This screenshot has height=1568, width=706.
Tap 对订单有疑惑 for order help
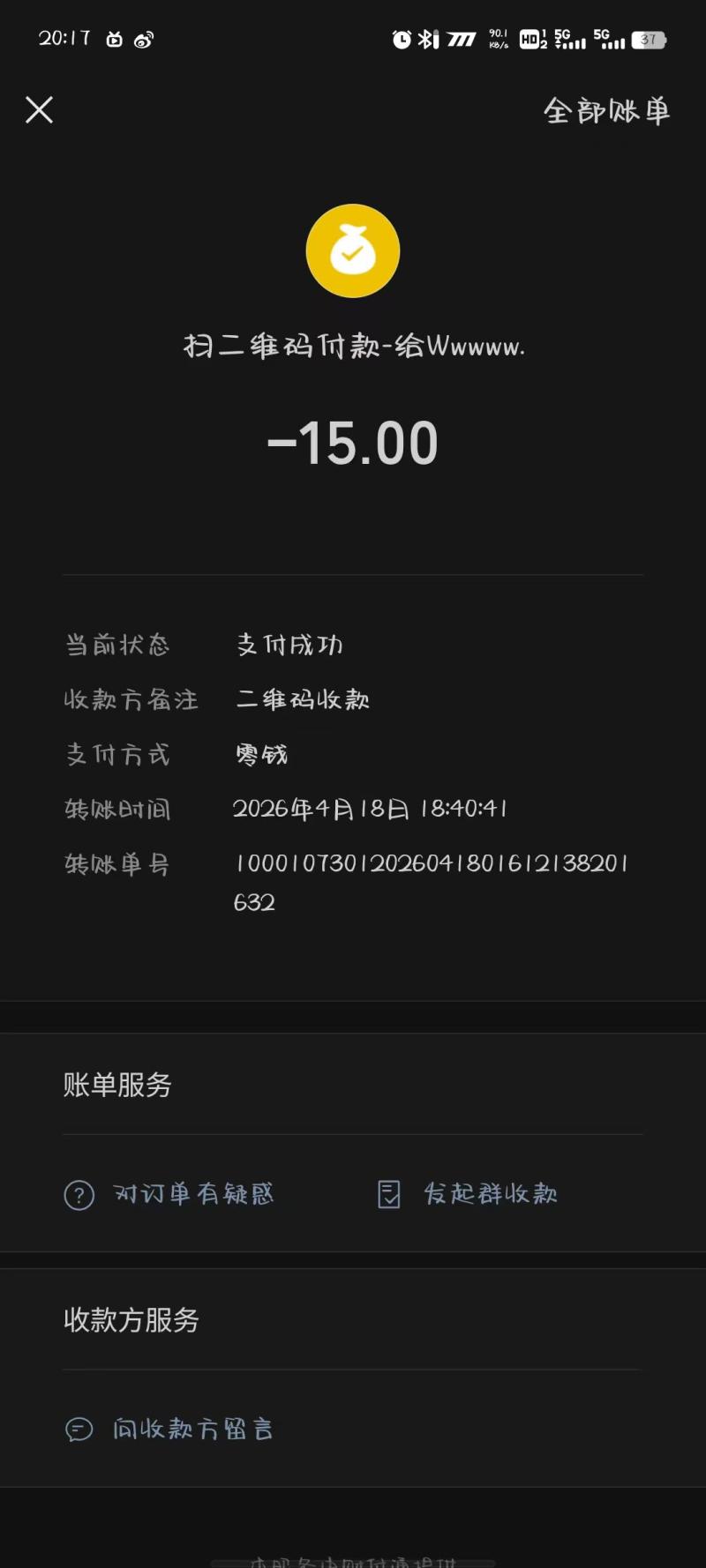tap(169, 1194)
